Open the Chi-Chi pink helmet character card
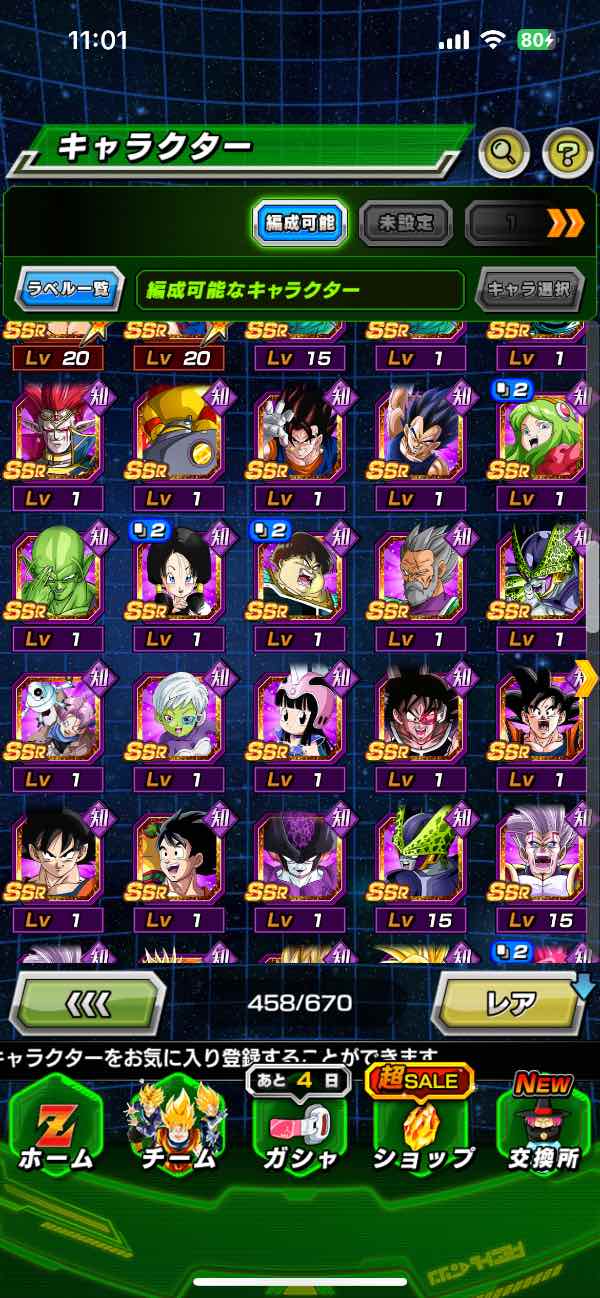 click(x=300, y=716)
